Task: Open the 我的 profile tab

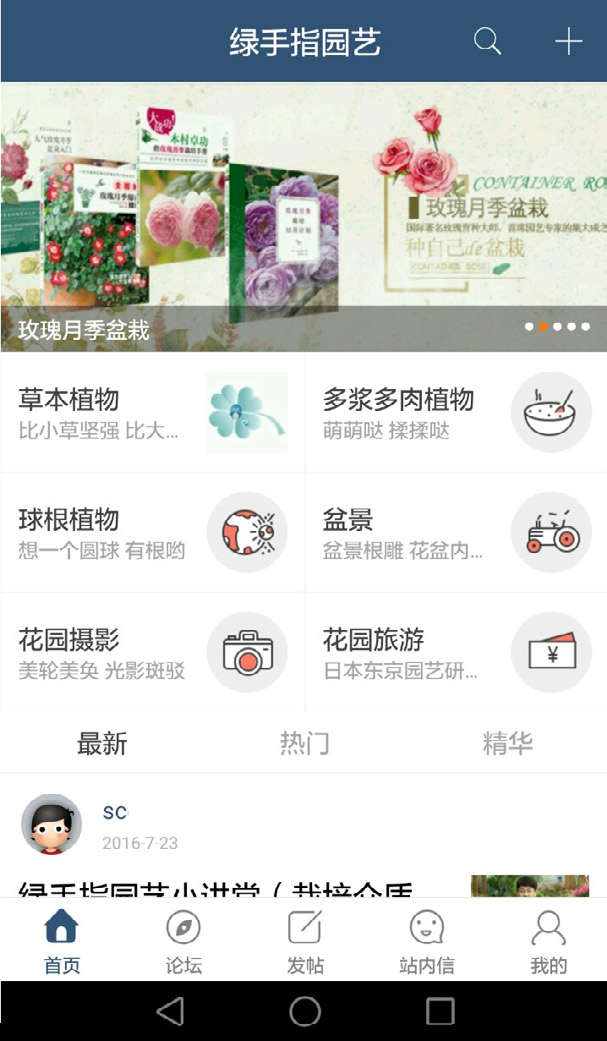Action: [x=548, y=941]
